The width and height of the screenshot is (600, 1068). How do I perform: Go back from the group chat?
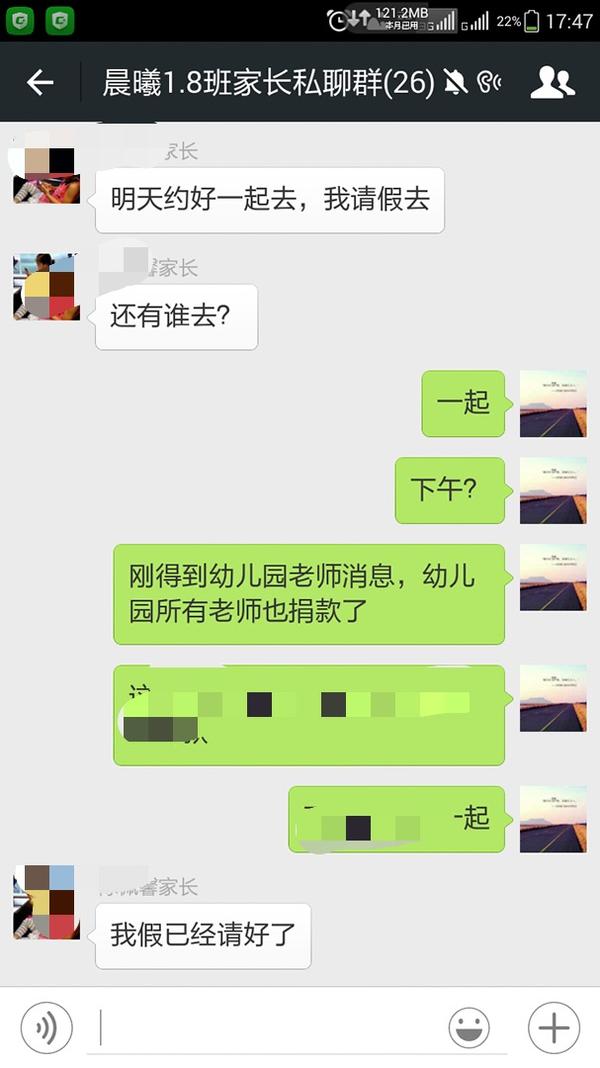pos(40,83)
